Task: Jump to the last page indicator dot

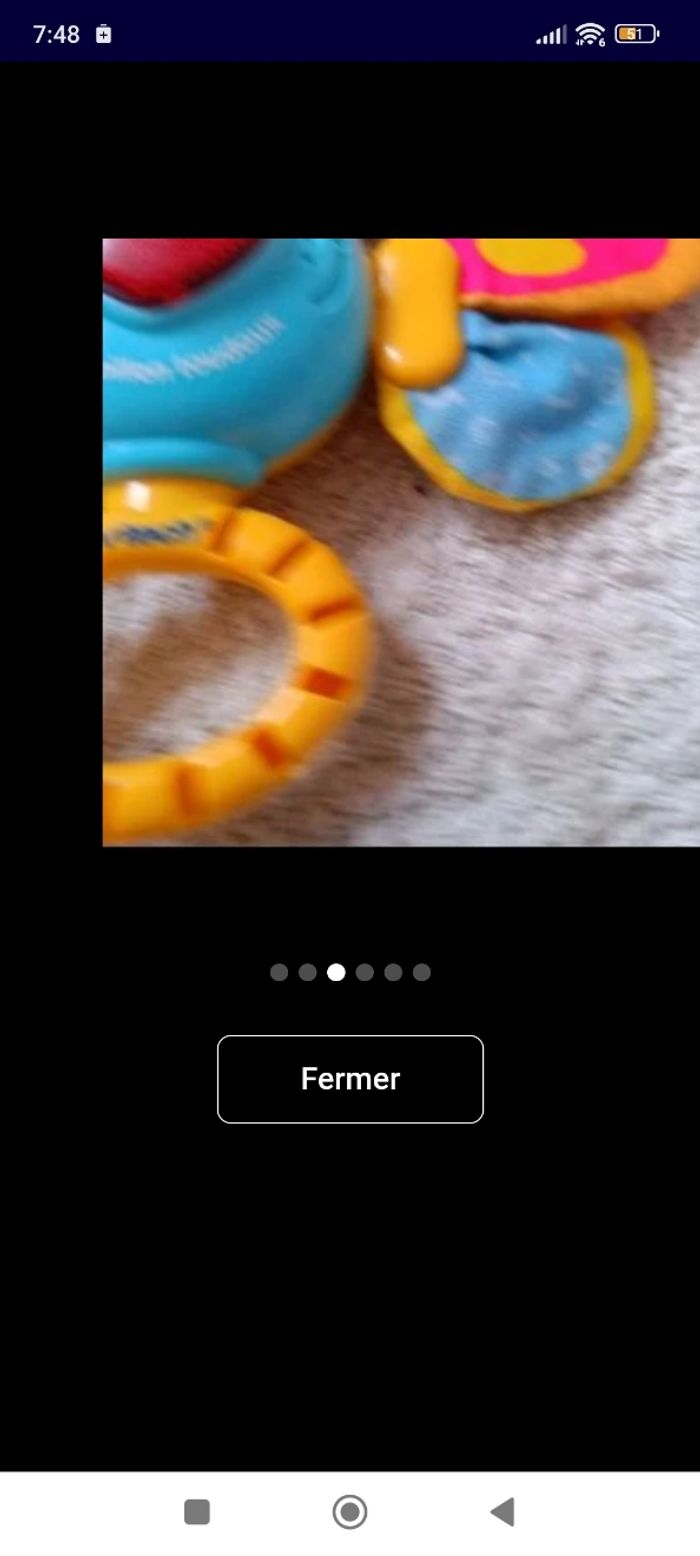Action: tap(422, 972)
